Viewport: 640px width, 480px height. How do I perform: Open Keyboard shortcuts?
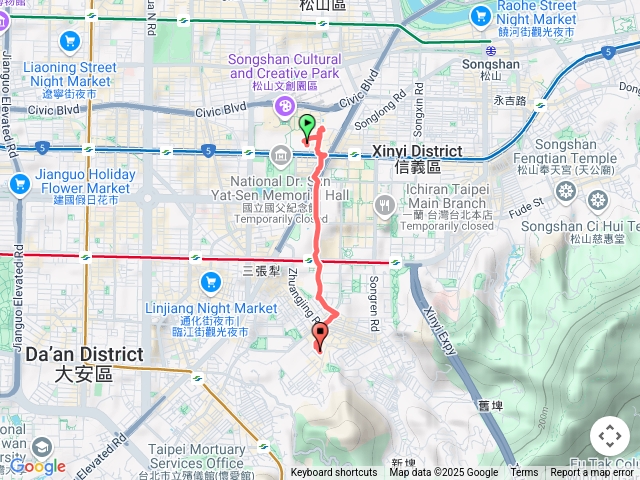(x=333, y=473)
